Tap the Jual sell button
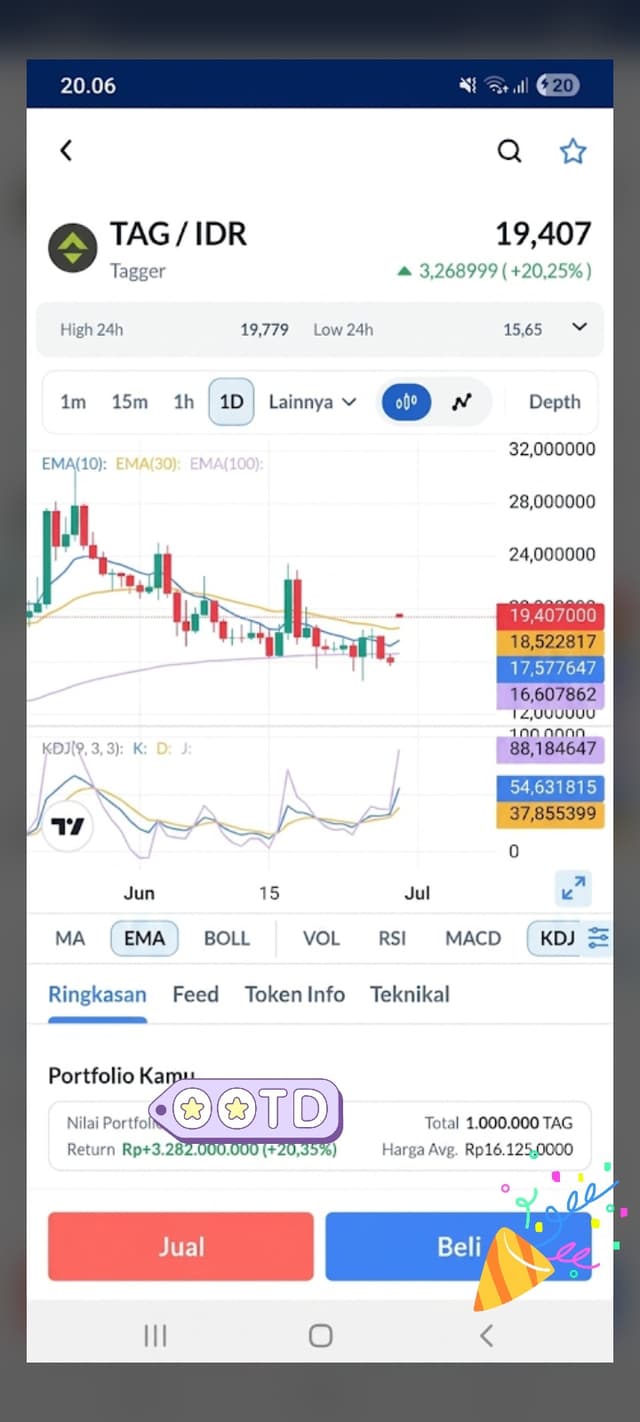The height and width of the screenshot is (1422, 640). (181, 1246)
